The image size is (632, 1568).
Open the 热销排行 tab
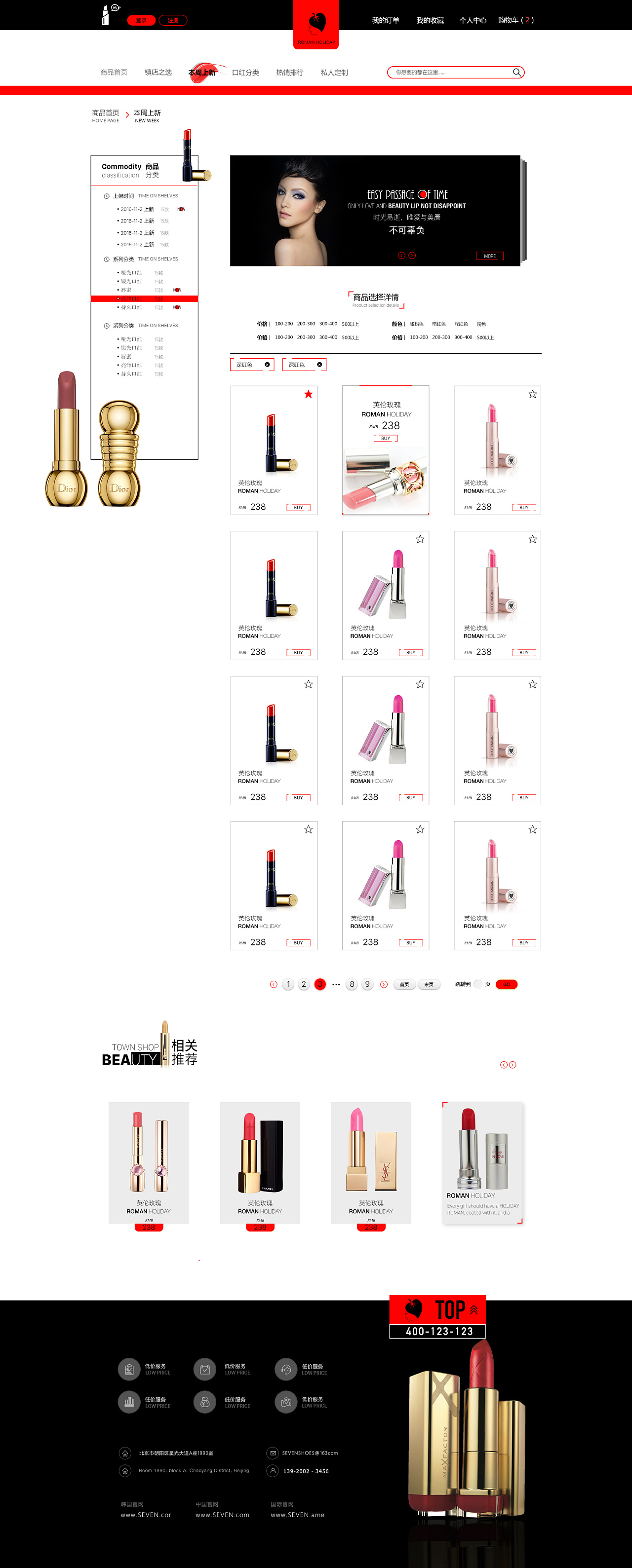(289, 73)
